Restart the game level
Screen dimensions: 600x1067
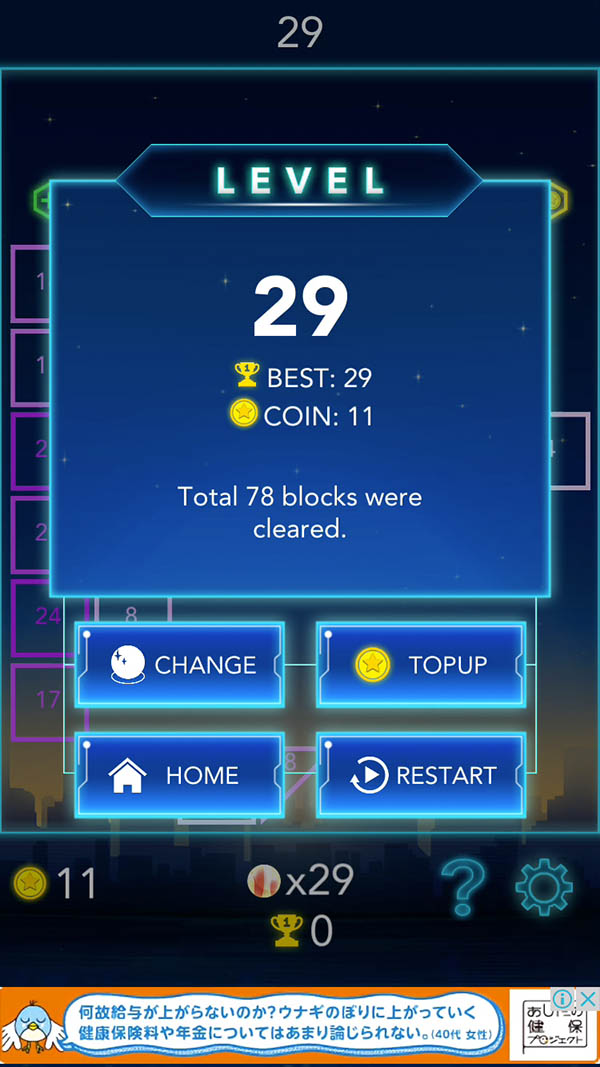pyautogui.click(x=421, y=775)
